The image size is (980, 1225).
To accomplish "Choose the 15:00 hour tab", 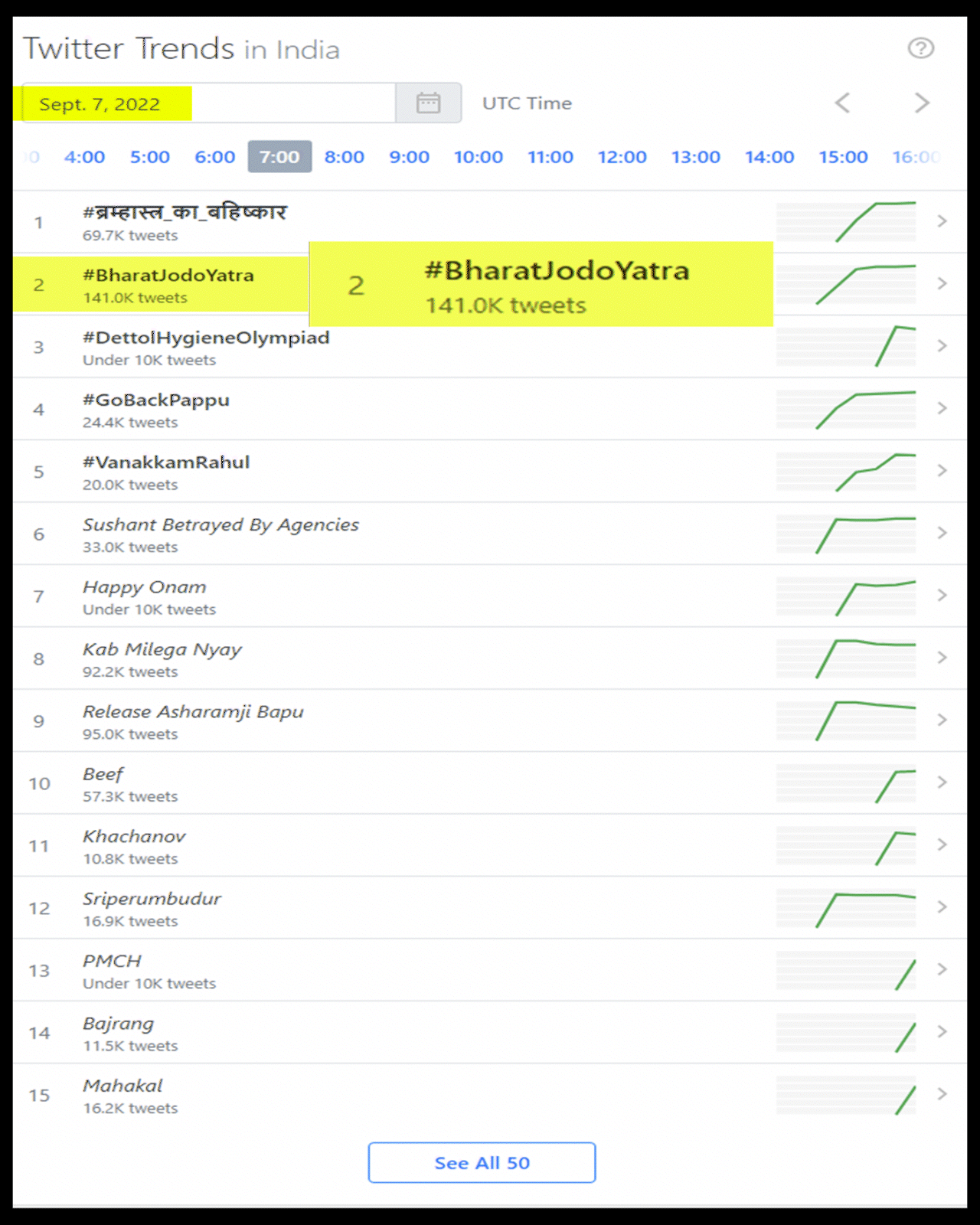I will pos(842,157).
